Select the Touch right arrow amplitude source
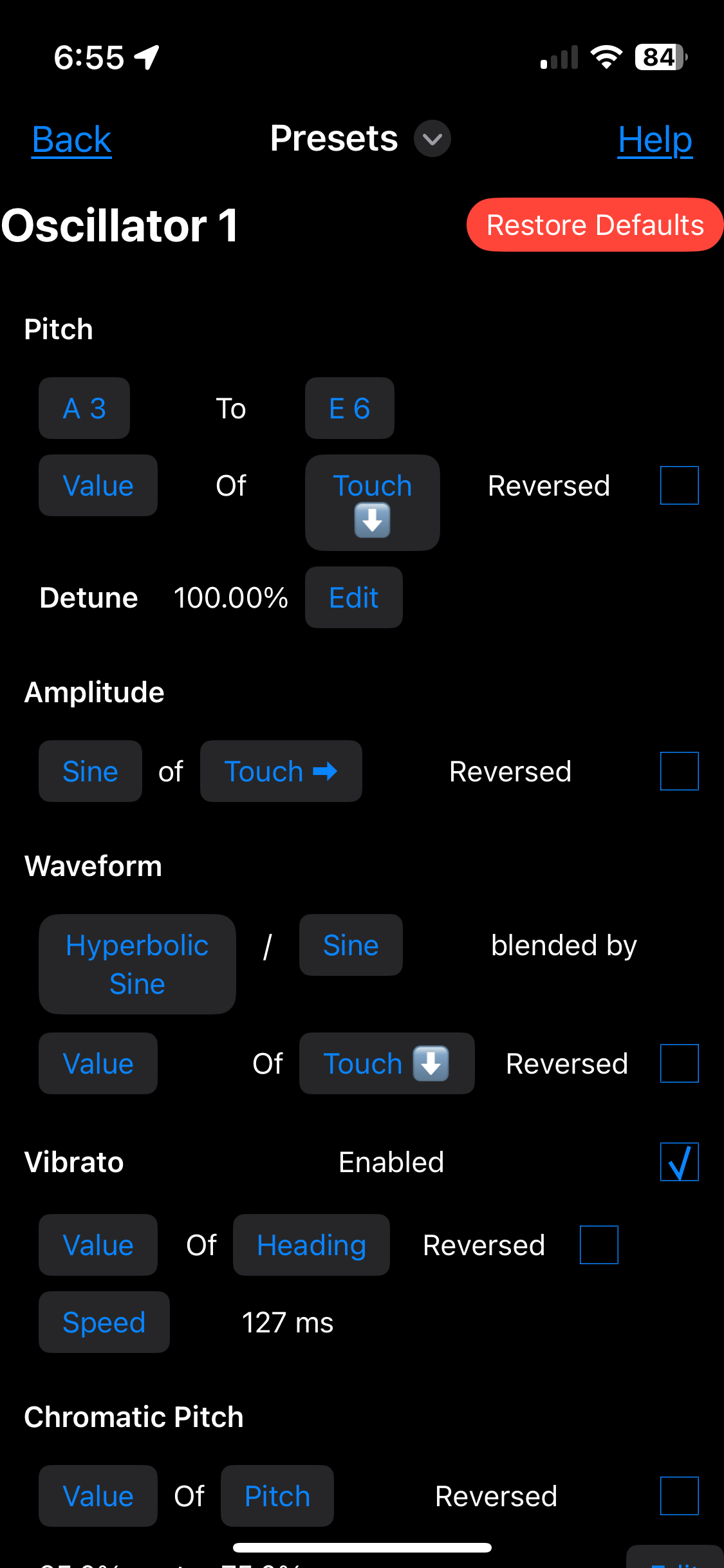The image size is (724, 1568). 281,771
